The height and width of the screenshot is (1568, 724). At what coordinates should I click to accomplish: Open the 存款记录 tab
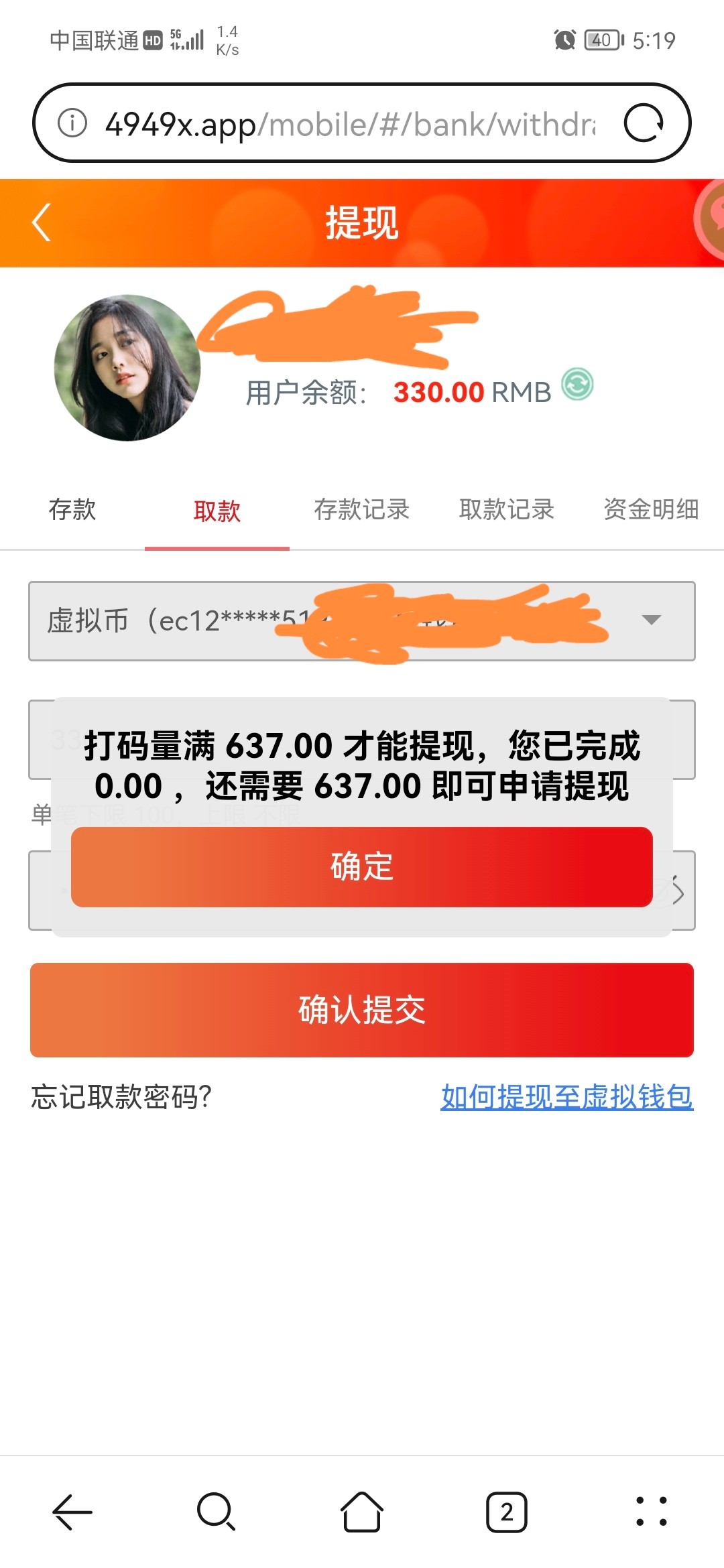tap(361, 510)
